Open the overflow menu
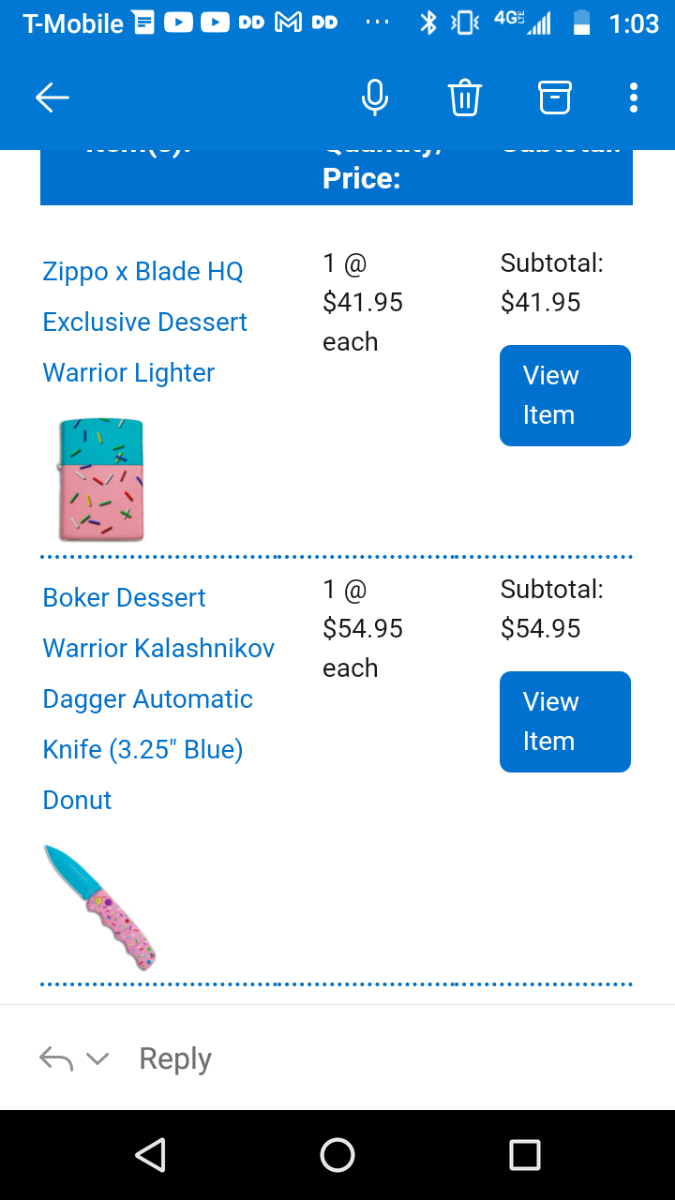Viewport: 675px width, 1200px height. point(634,97)
